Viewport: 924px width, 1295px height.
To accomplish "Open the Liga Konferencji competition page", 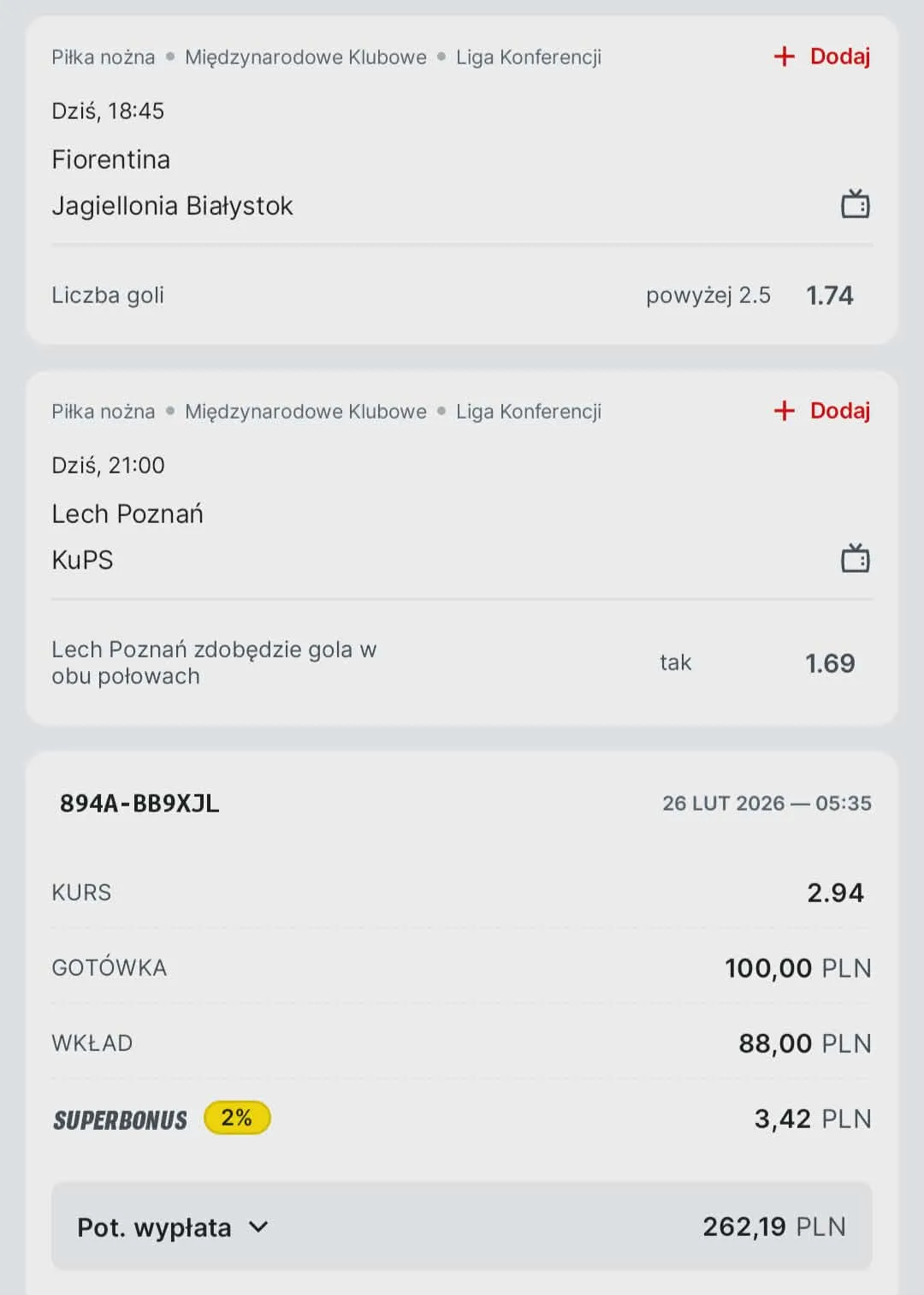I will point(529,56).
